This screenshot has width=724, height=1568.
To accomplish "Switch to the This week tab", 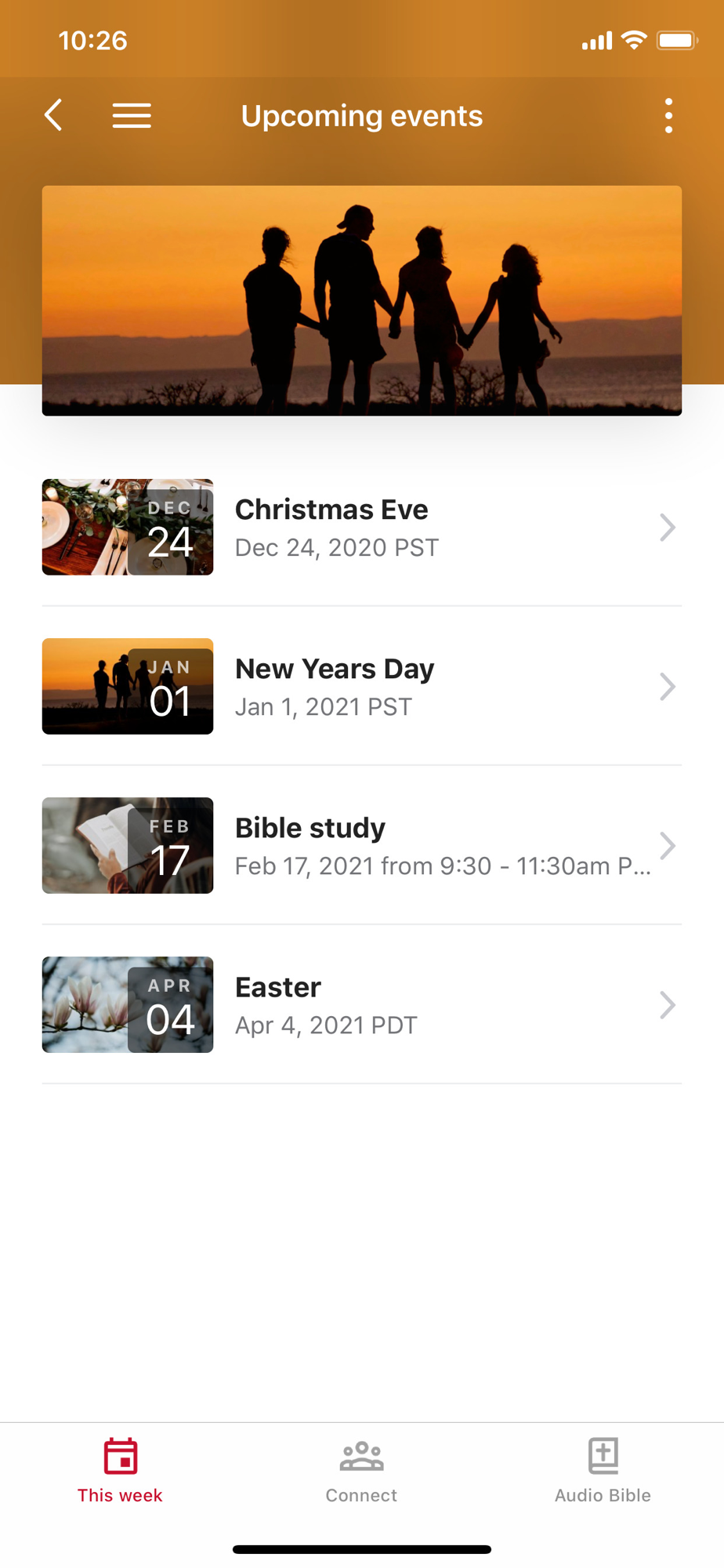I will point(120,1471).
